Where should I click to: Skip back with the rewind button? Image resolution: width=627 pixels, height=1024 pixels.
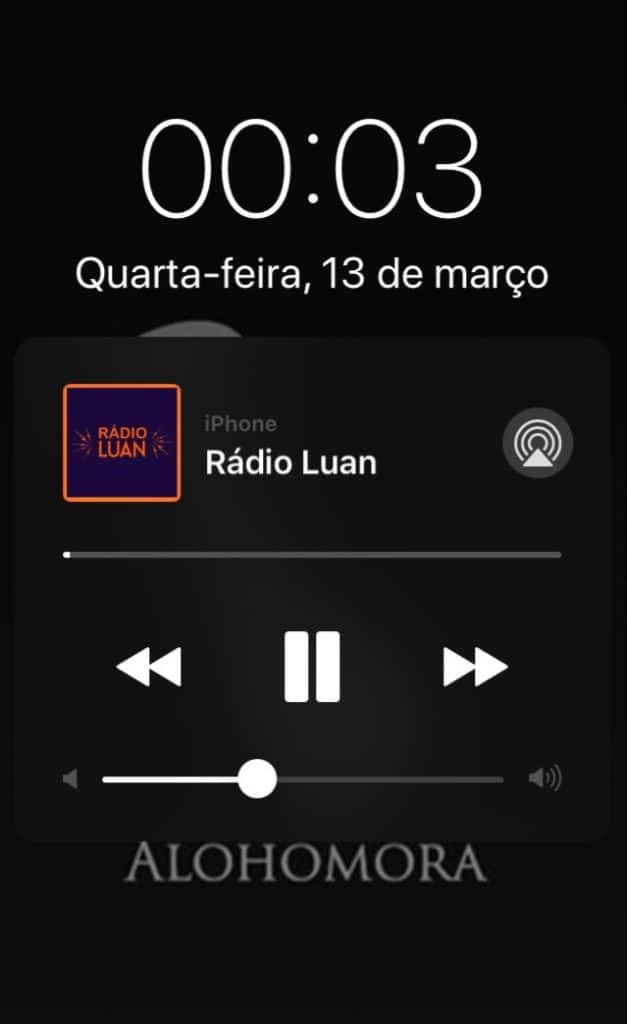click(149, 667)
